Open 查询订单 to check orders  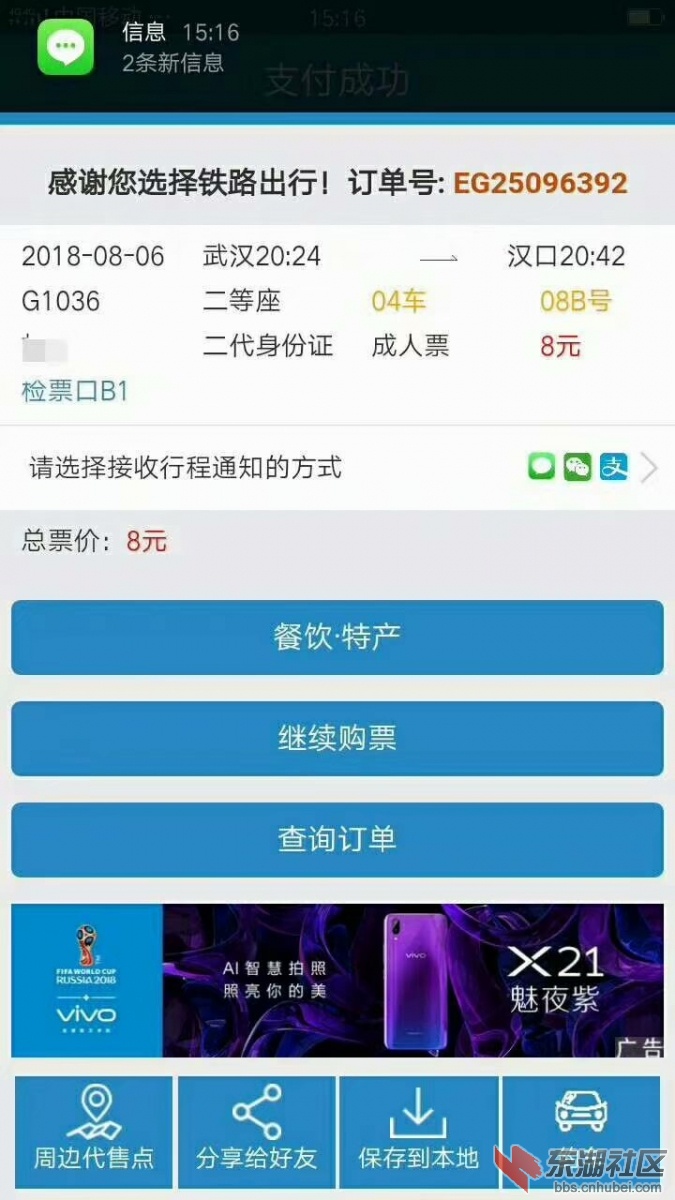[337, 839]
